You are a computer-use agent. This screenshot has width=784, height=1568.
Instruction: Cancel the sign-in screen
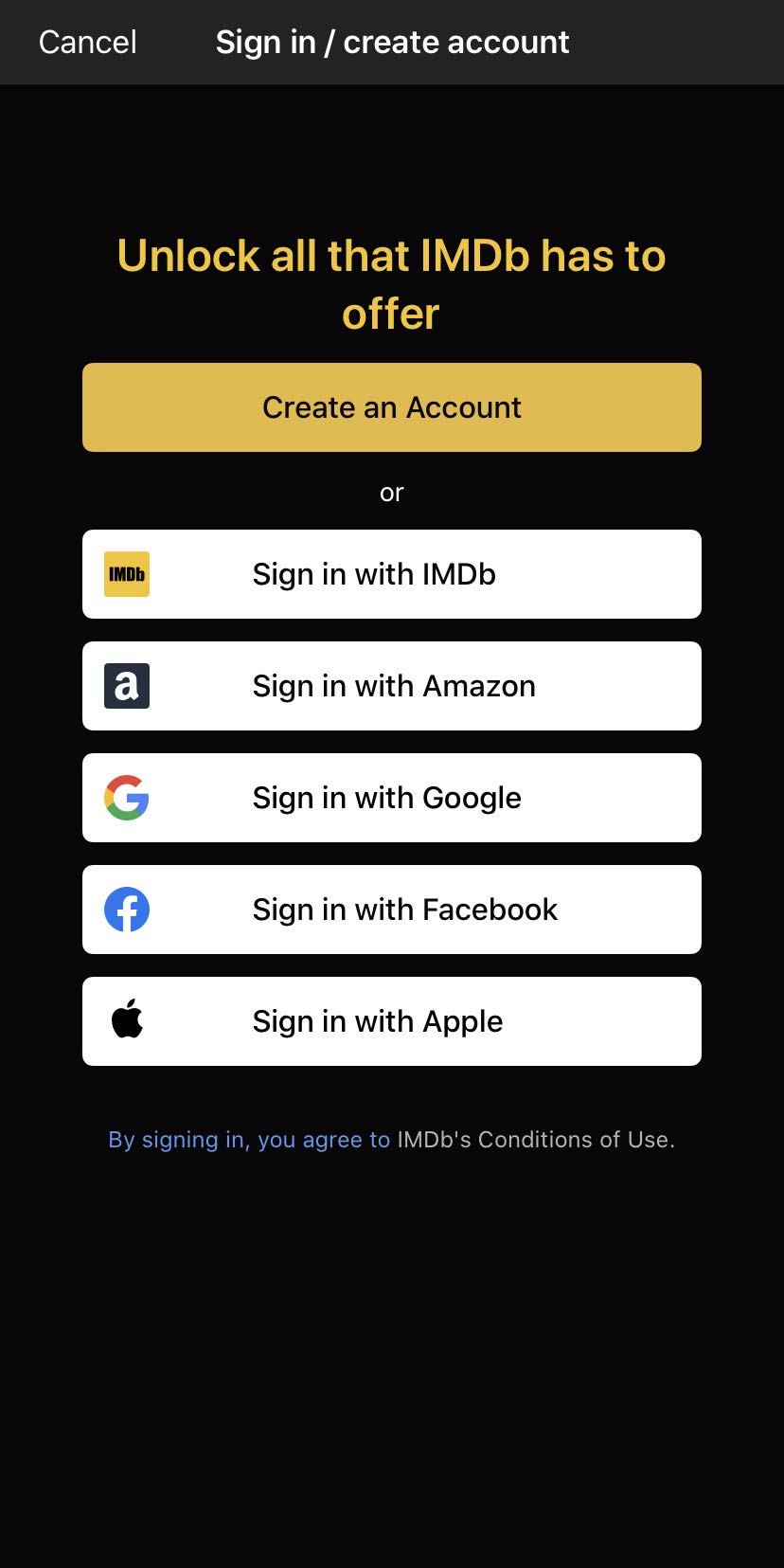[x=87, y=43]
